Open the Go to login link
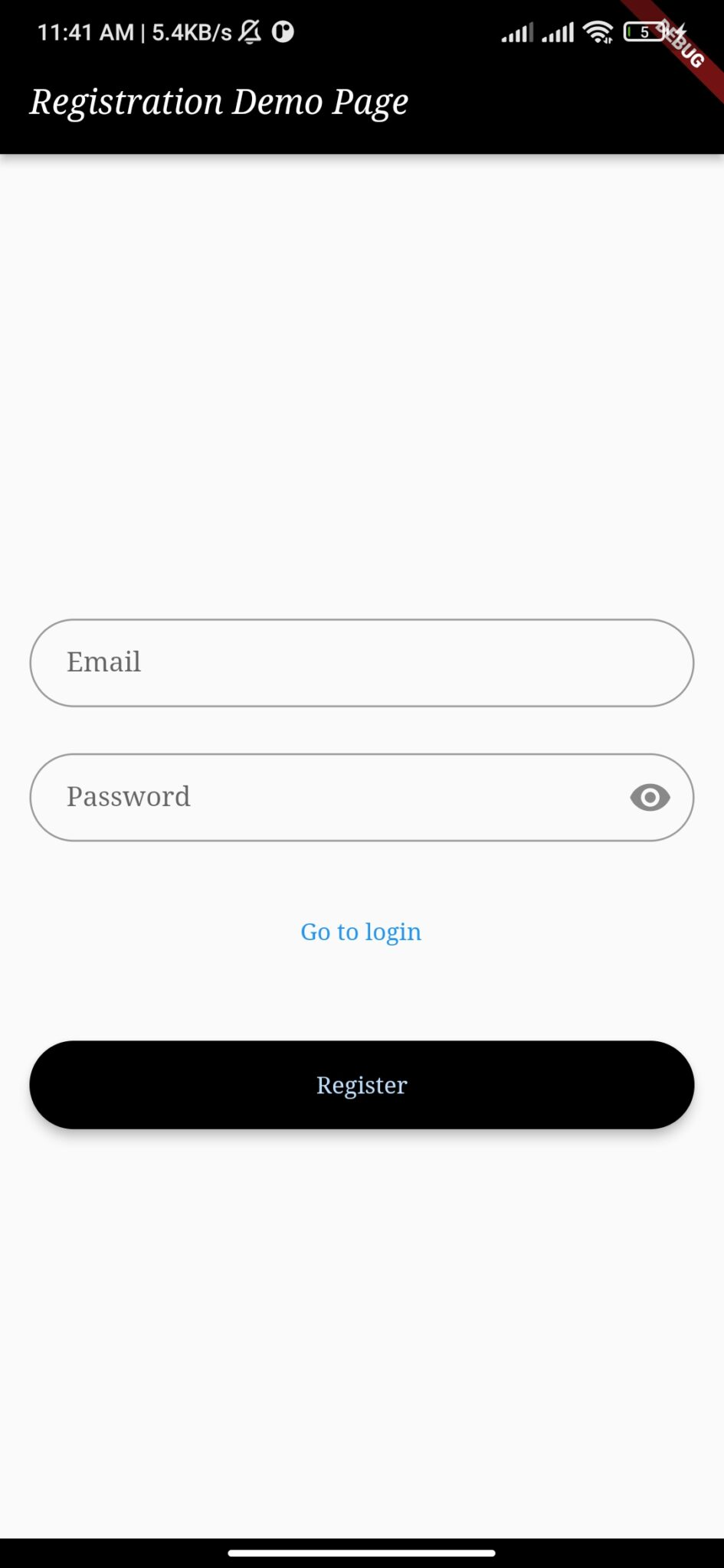Viewport: 724px width, 1568px height. (361, 932)
